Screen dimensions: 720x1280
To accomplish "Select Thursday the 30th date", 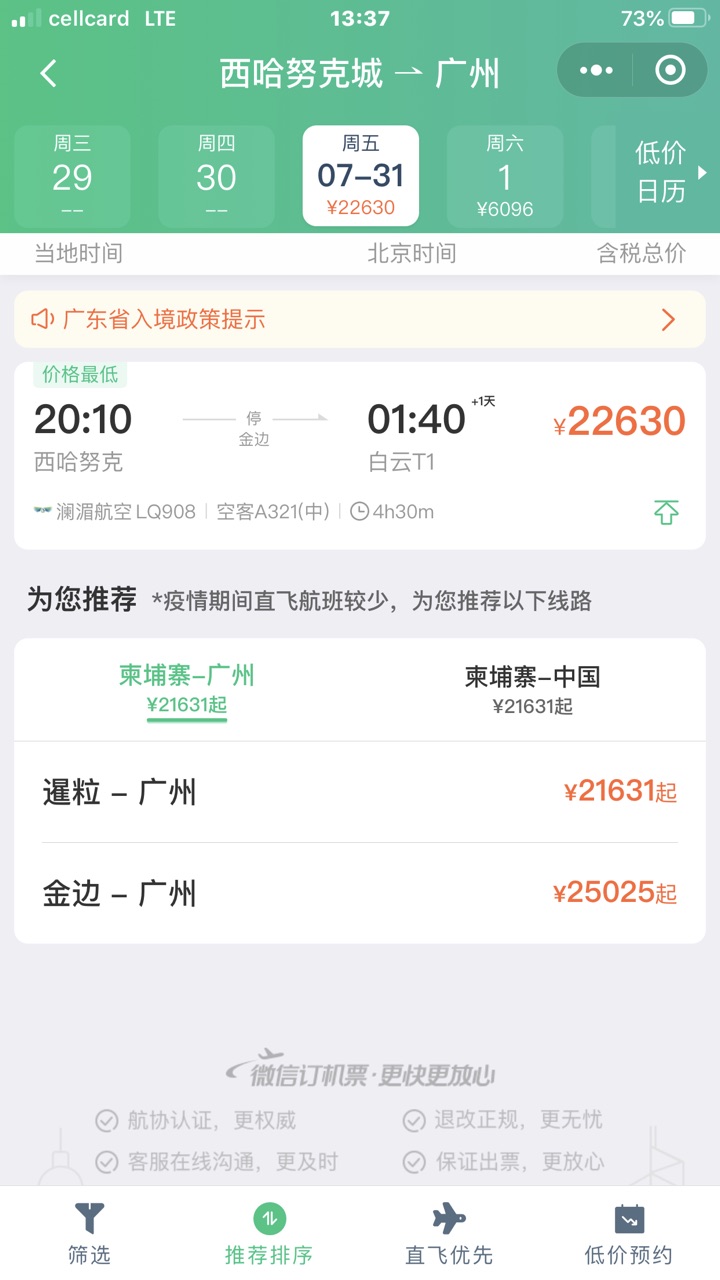I will (216, 176).
